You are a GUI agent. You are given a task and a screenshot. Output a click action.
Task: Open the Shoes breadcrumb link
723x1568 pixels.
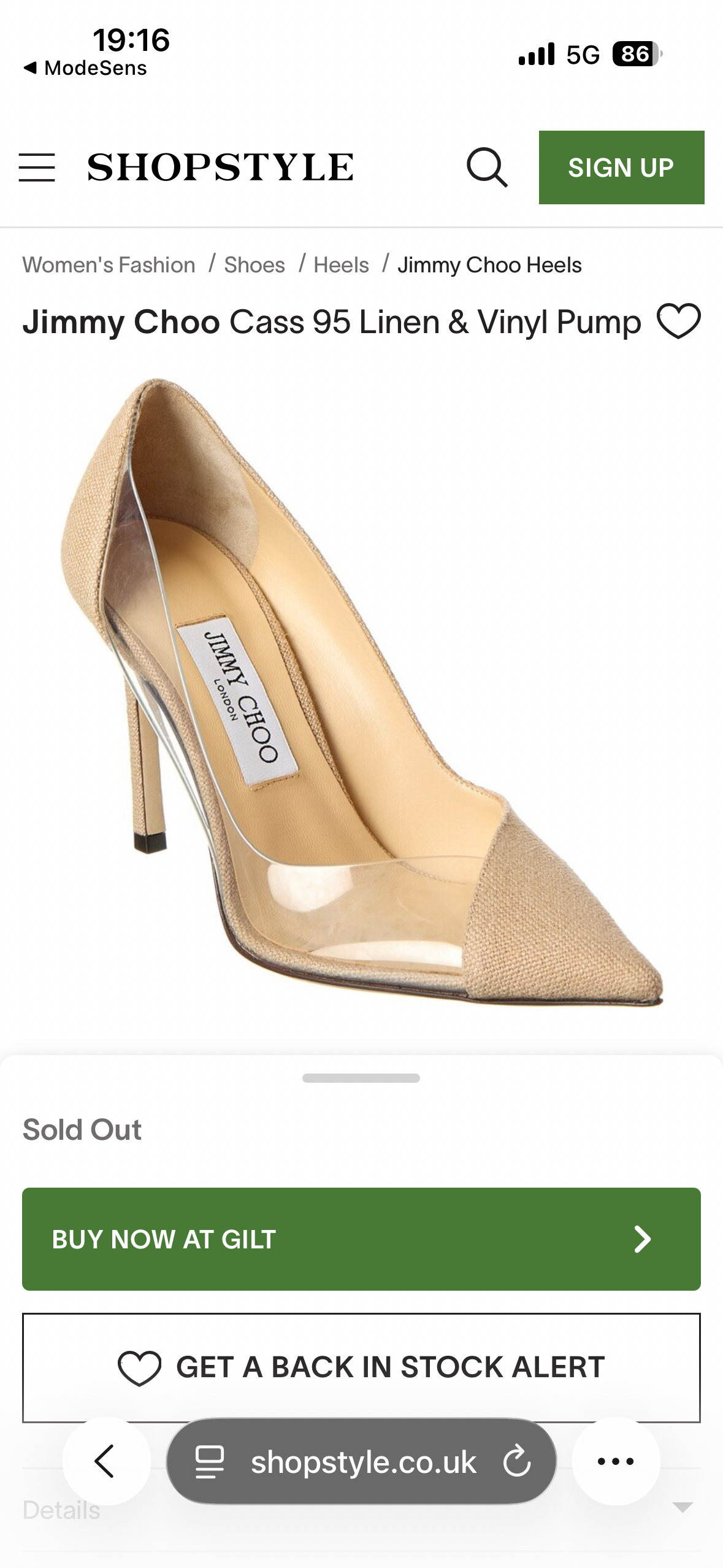point(254,265)
